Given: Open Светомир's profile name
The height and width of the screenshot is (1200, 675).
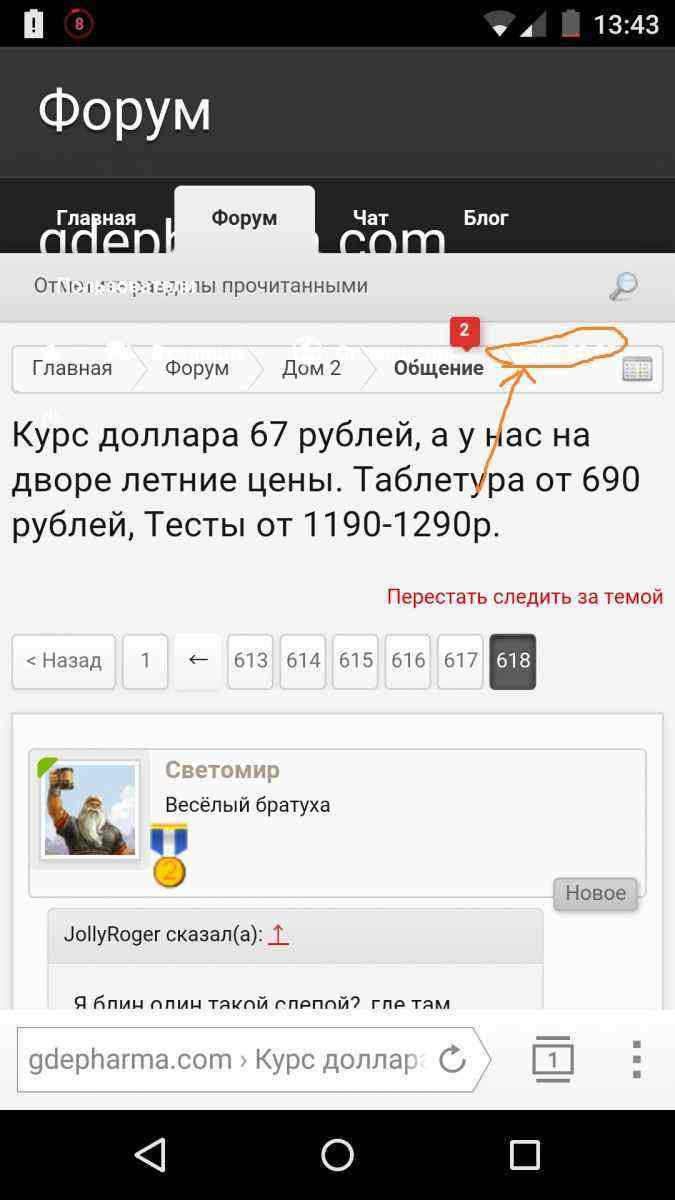Looking at the screenshot, I should 222,770.
